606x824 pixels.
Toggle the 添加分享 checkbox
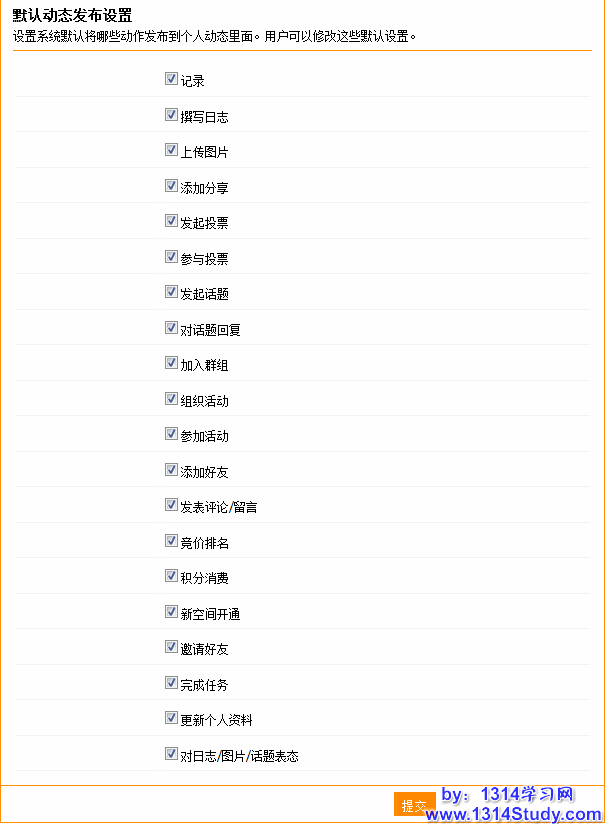[x=171, y=186]
